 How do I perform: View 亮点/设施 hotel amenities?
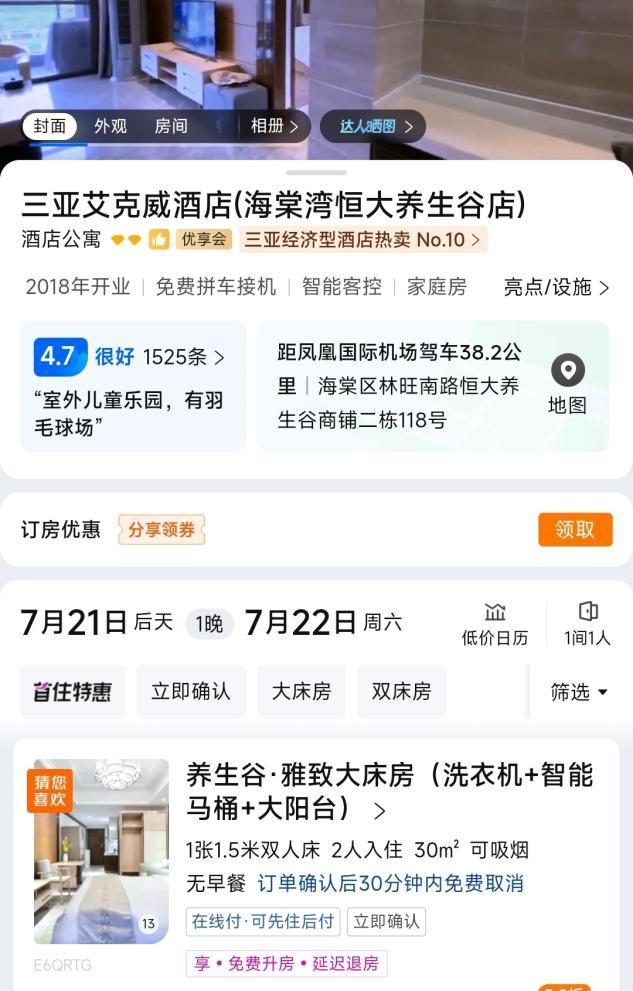[556, 287]
